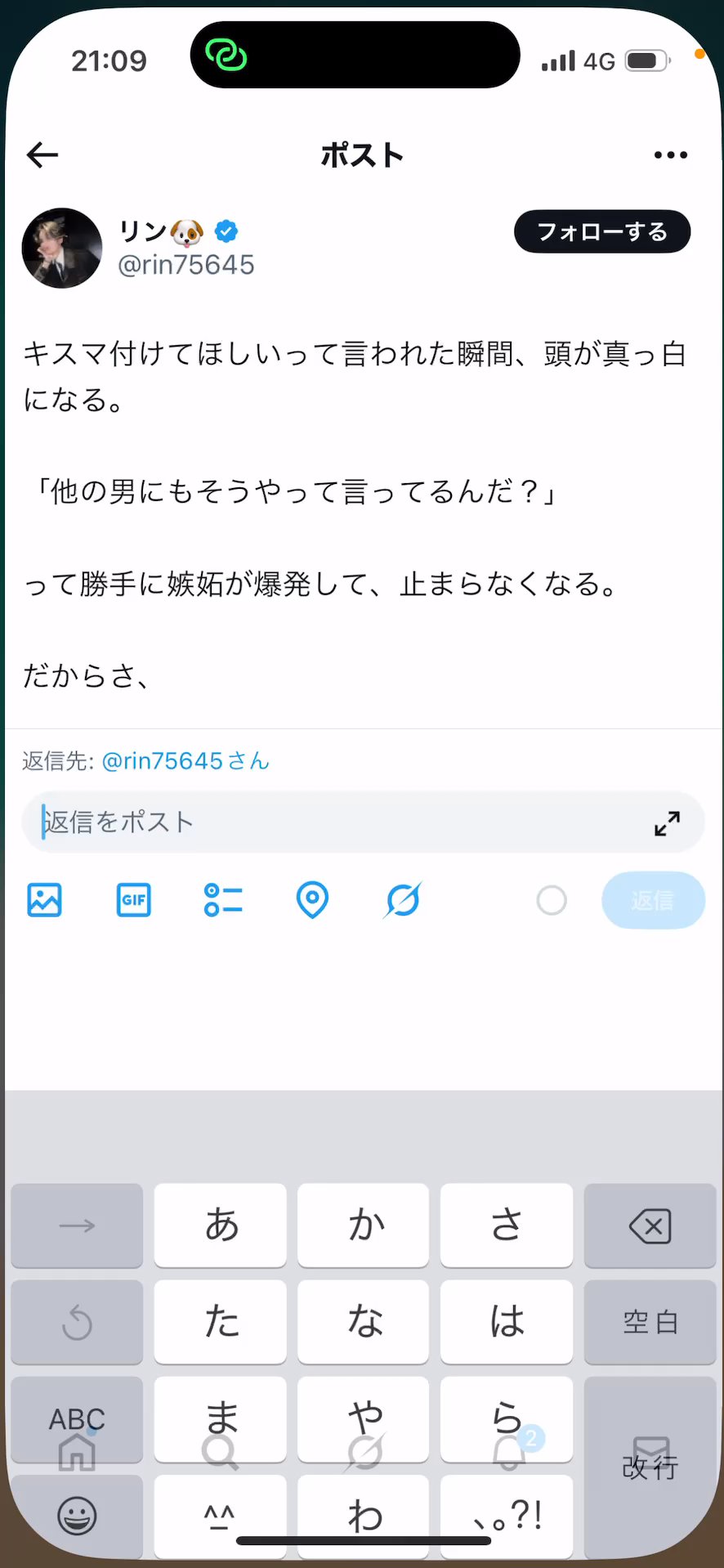Follow リン with the フォローする button
This screenshot has height=1568, width=724.
click(601, 232)
